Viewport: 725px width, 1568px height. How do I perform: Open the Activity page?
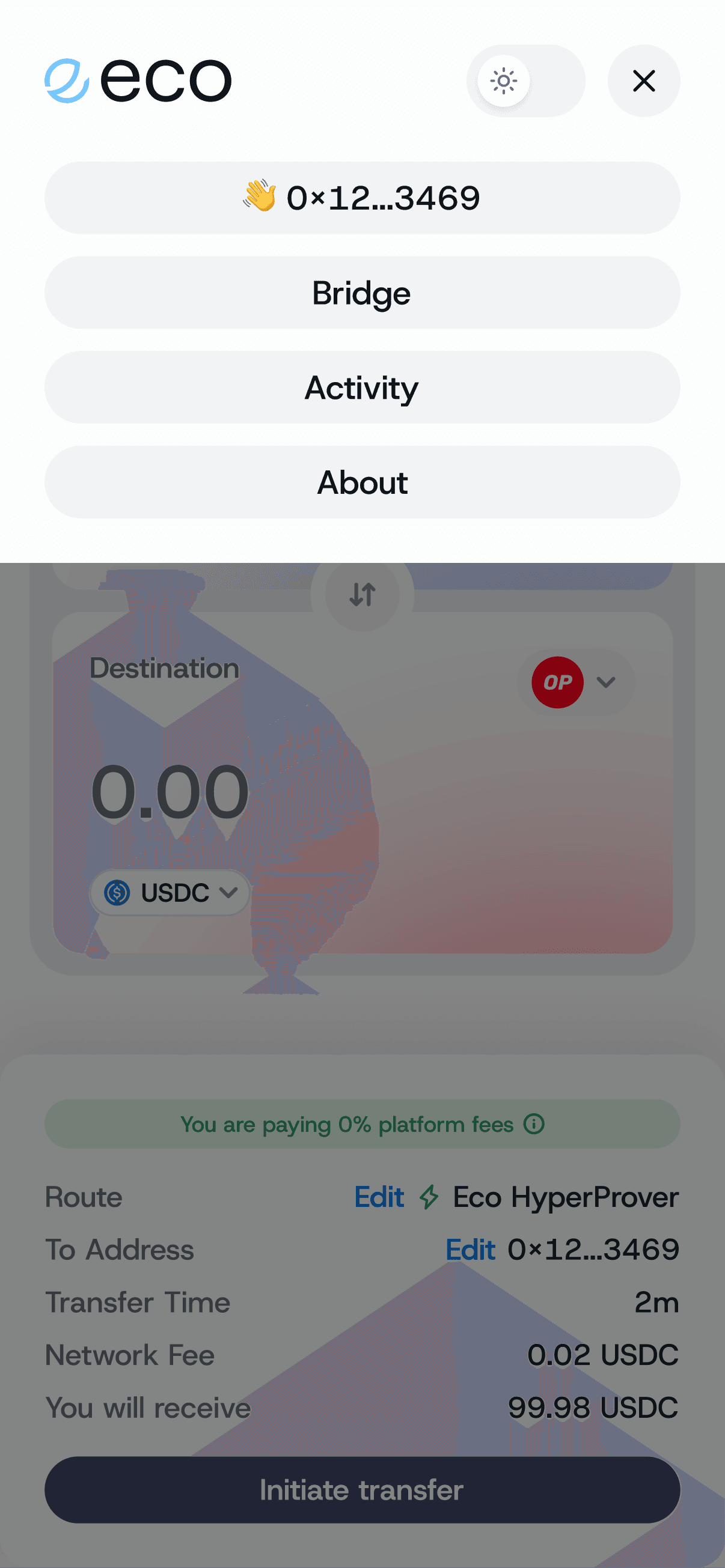click(362, 387)
